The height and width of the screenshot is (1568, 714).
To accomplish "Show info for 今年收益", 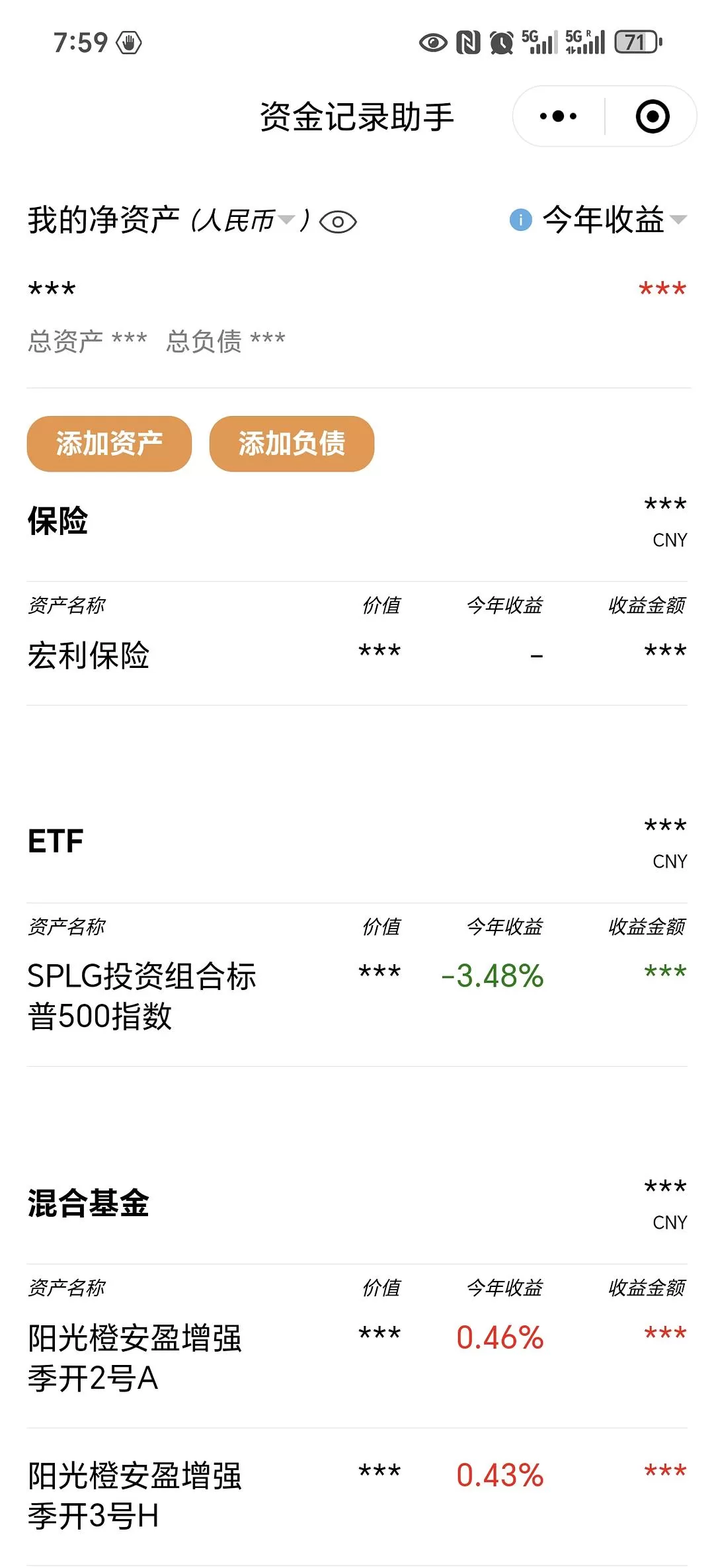I will coord(521,220).
